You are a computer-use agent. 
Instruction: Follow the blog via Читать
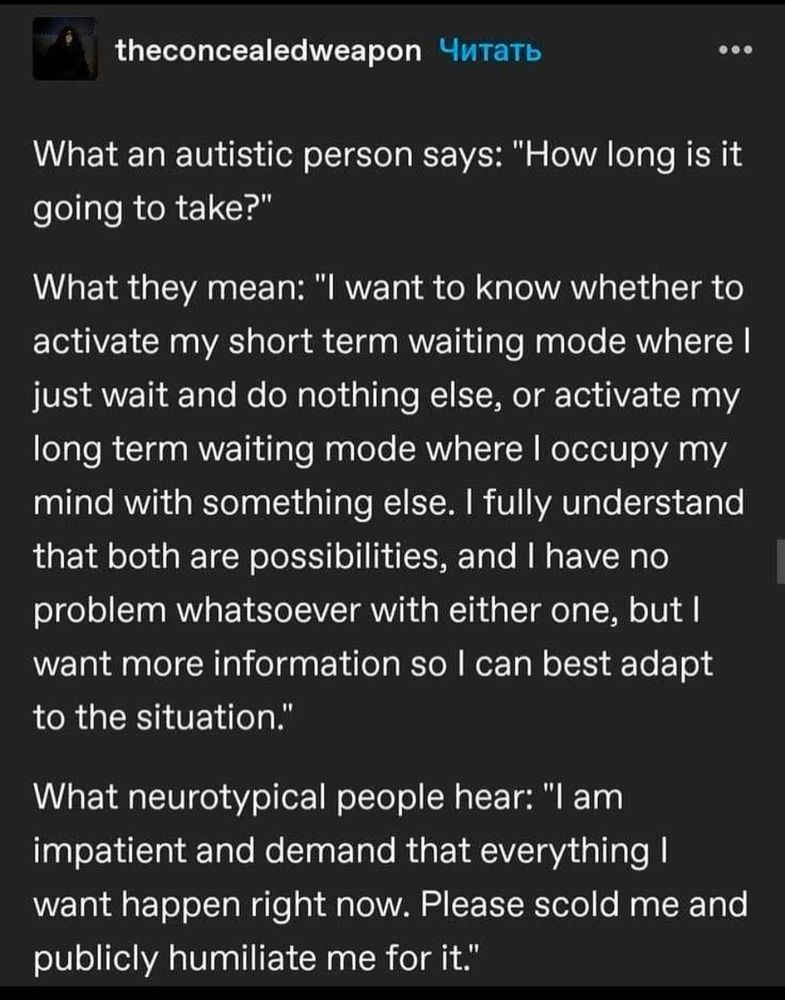[x=490, y=49]
